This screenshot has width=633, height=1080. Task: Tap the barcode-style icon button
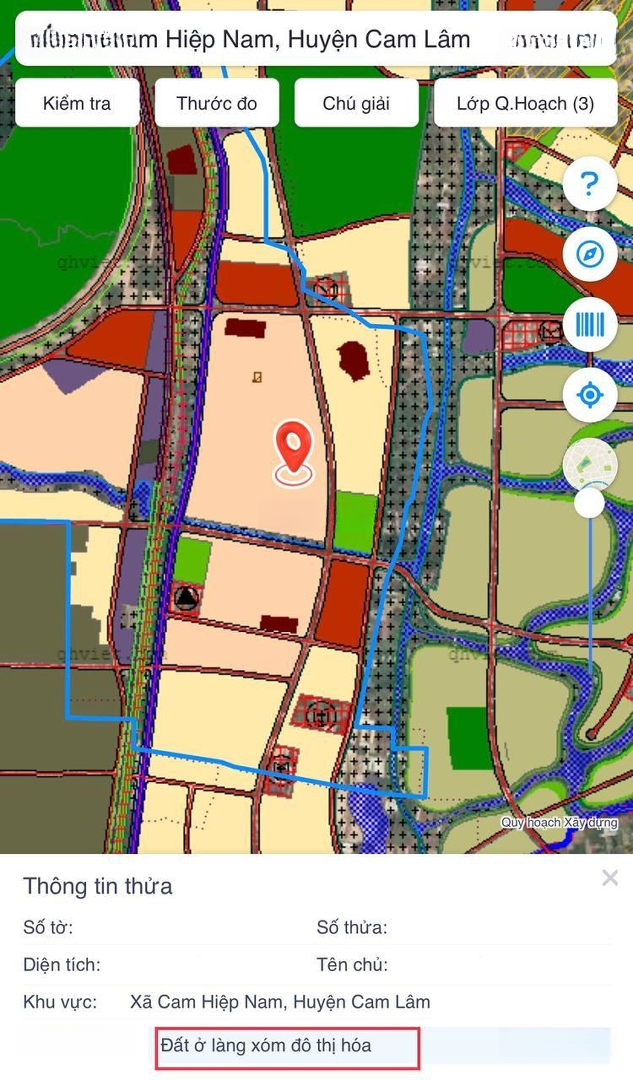point(590,324)
